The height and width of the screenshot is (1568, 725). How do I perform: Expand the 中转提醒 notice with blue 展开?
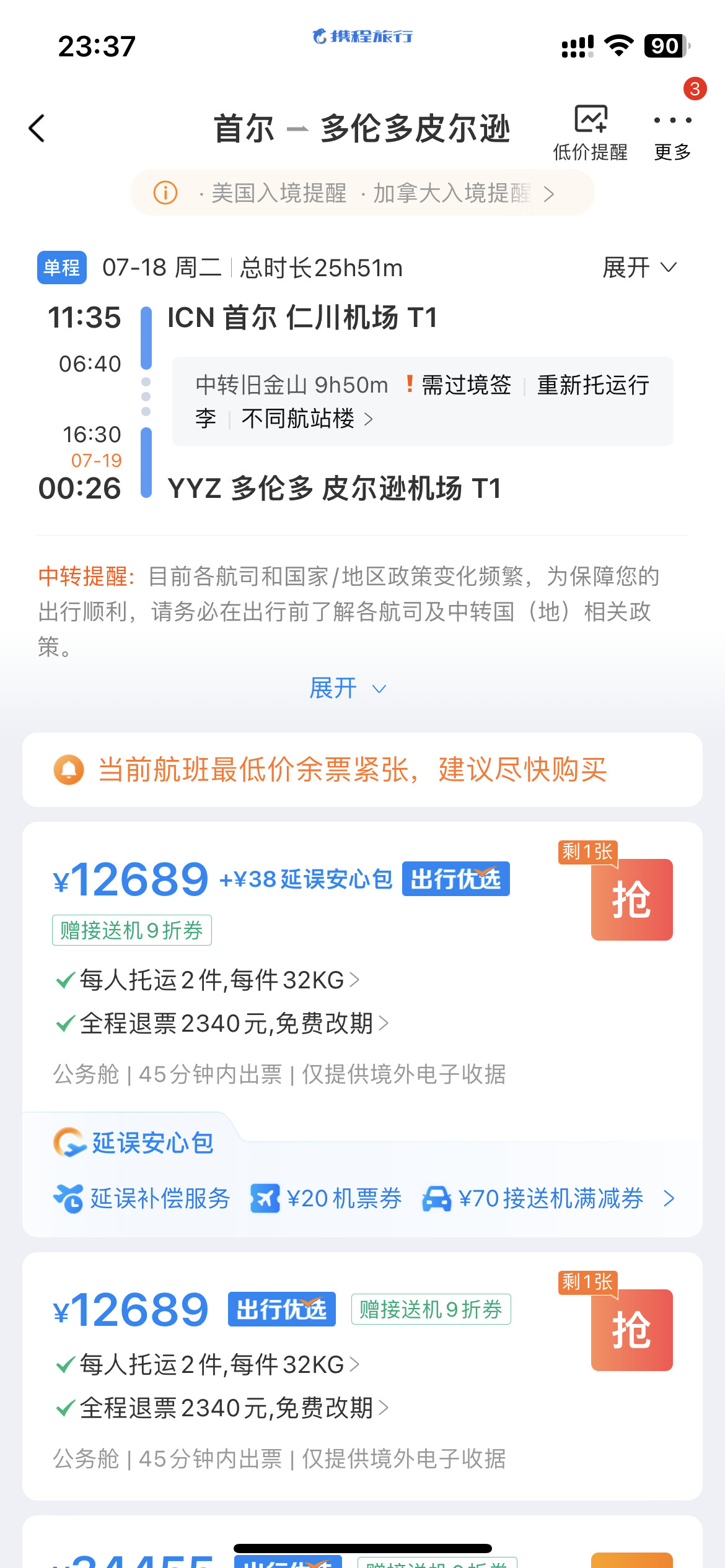pos(347,688)
